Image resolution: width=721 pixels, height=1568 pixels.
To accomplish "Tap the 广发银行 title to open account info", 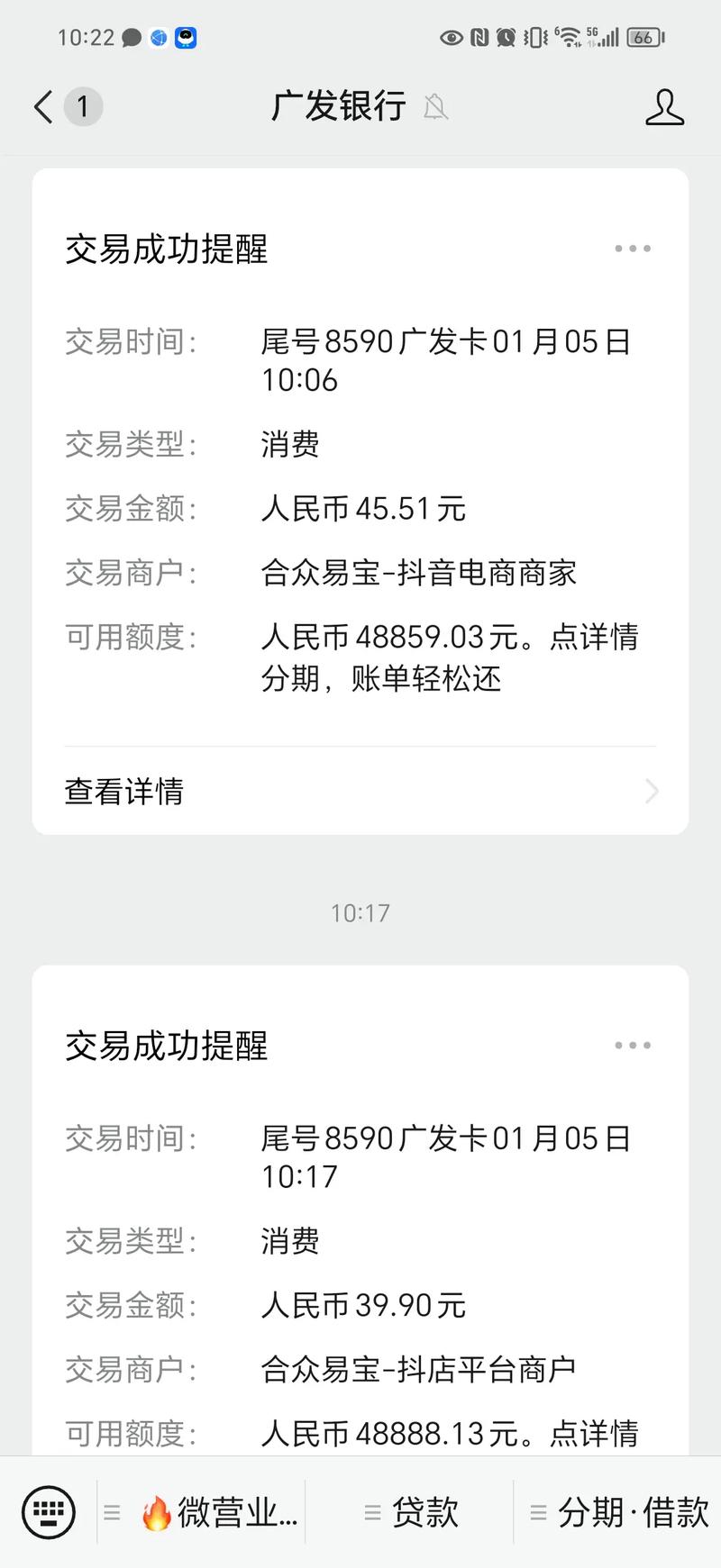I will click(336, 106).
